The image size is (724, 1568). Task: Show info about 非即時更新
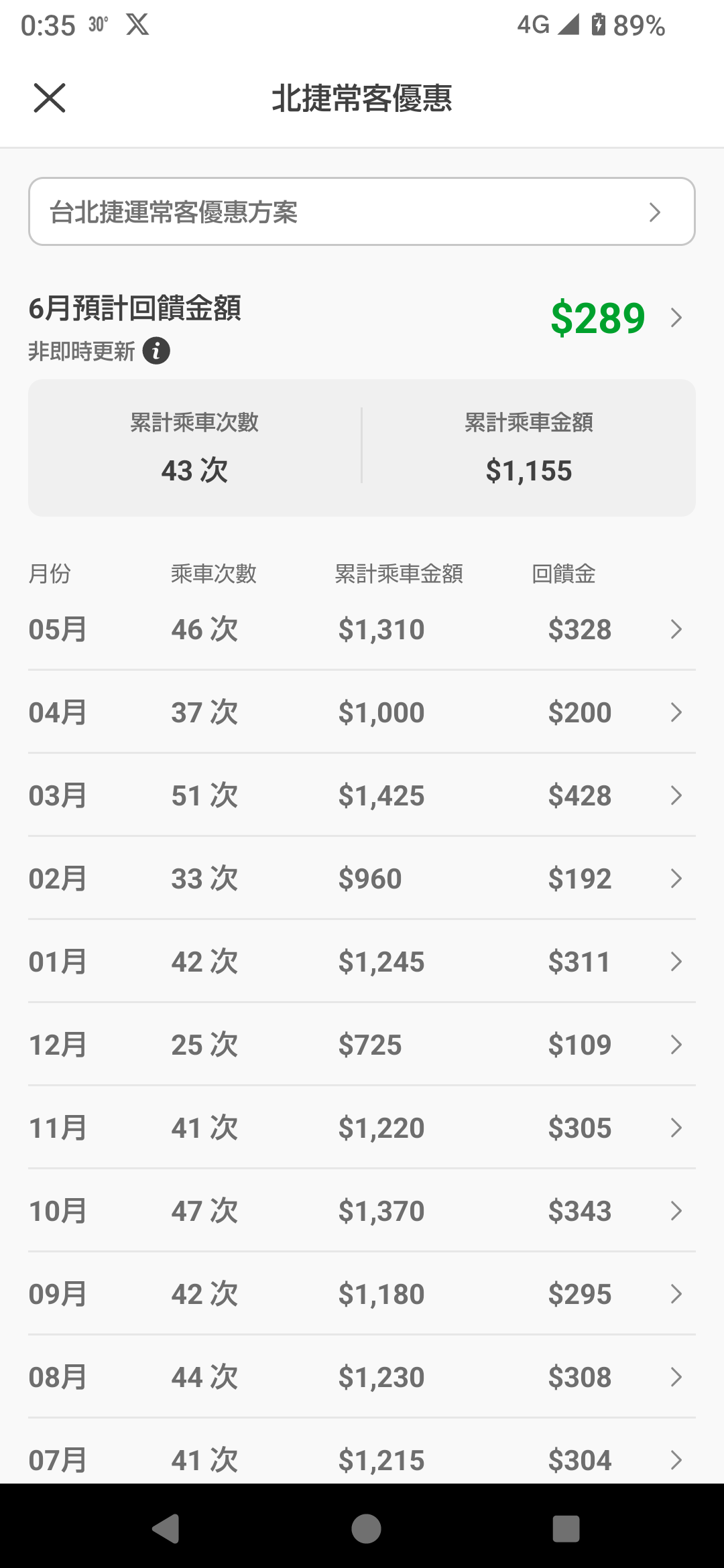coord(156,351)
